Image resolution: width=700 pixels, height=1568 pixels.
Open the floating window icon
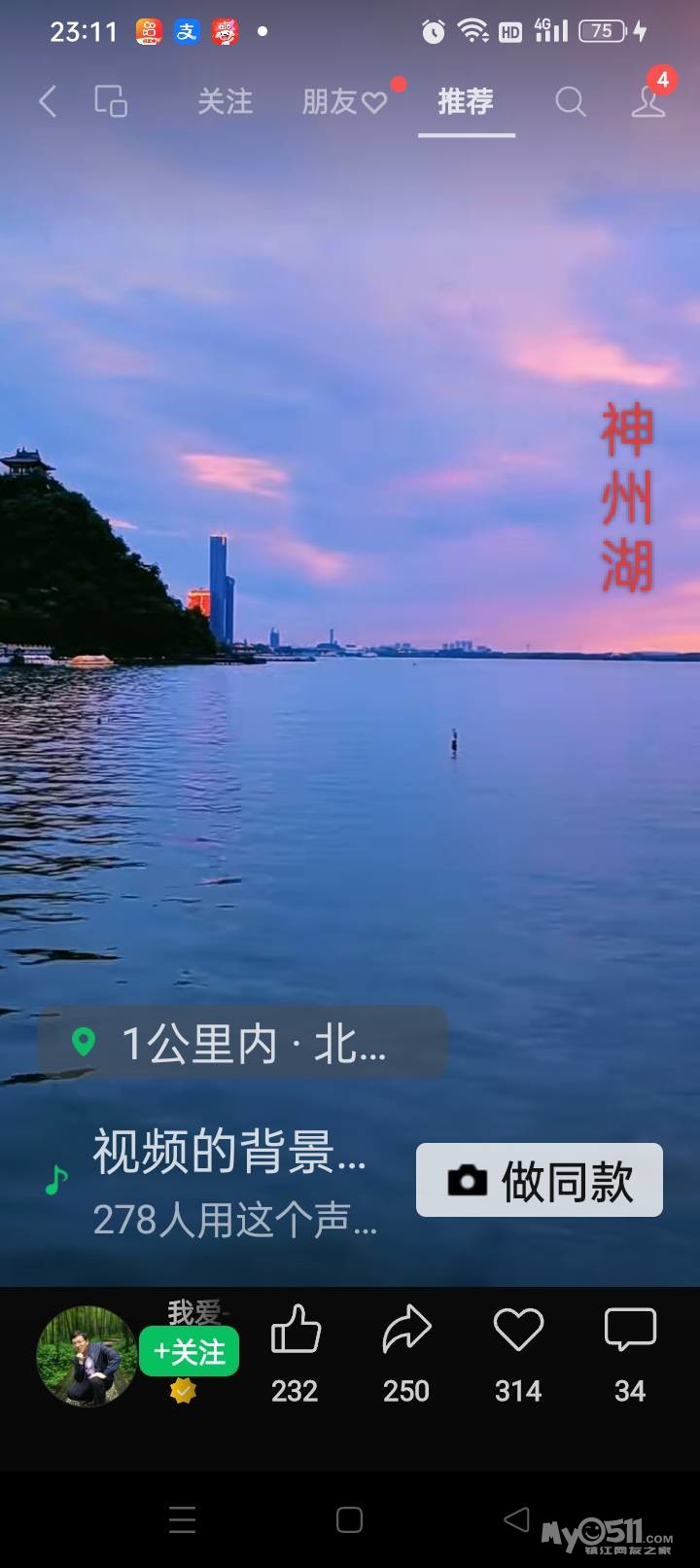click(x=111, y=101)
